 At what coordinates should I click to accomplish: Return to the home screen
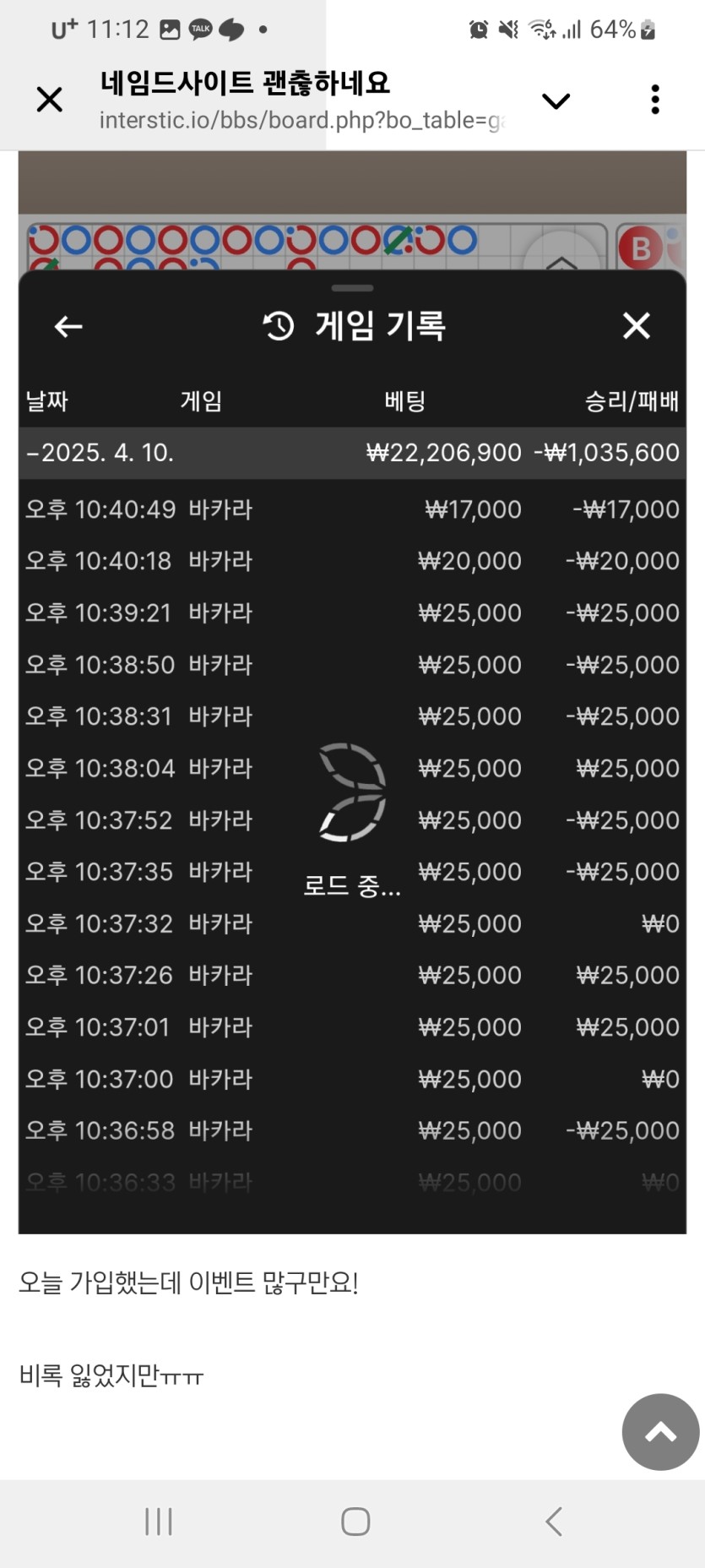coord(355,1522)
